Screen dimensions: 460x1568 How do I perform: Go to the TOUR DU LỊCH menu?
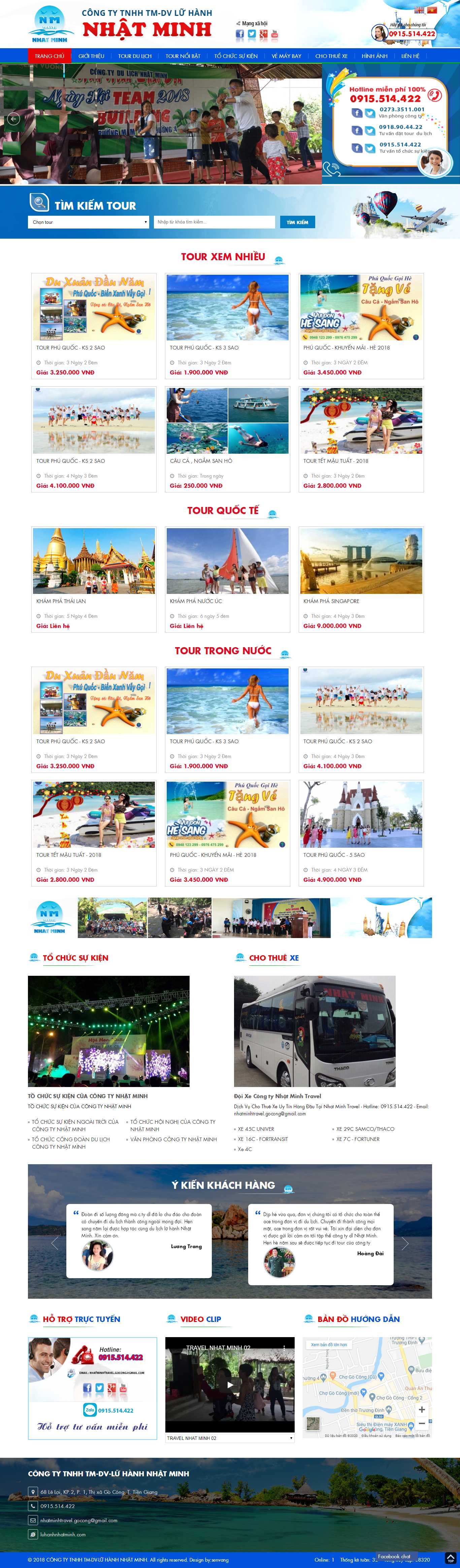(x=134, y=56)
